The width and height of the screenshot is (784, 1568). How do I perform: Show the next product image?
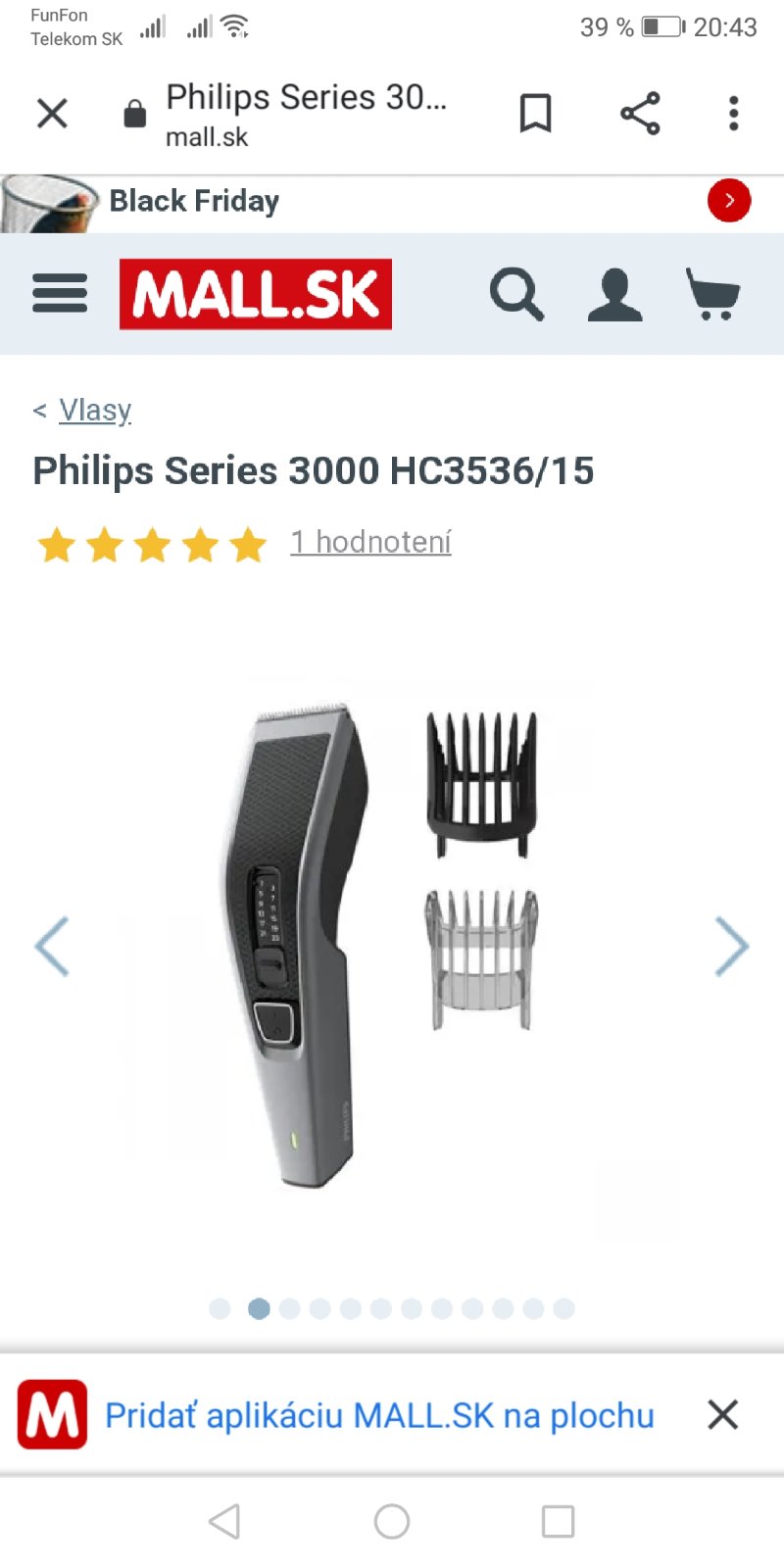(x=731, y=947)
